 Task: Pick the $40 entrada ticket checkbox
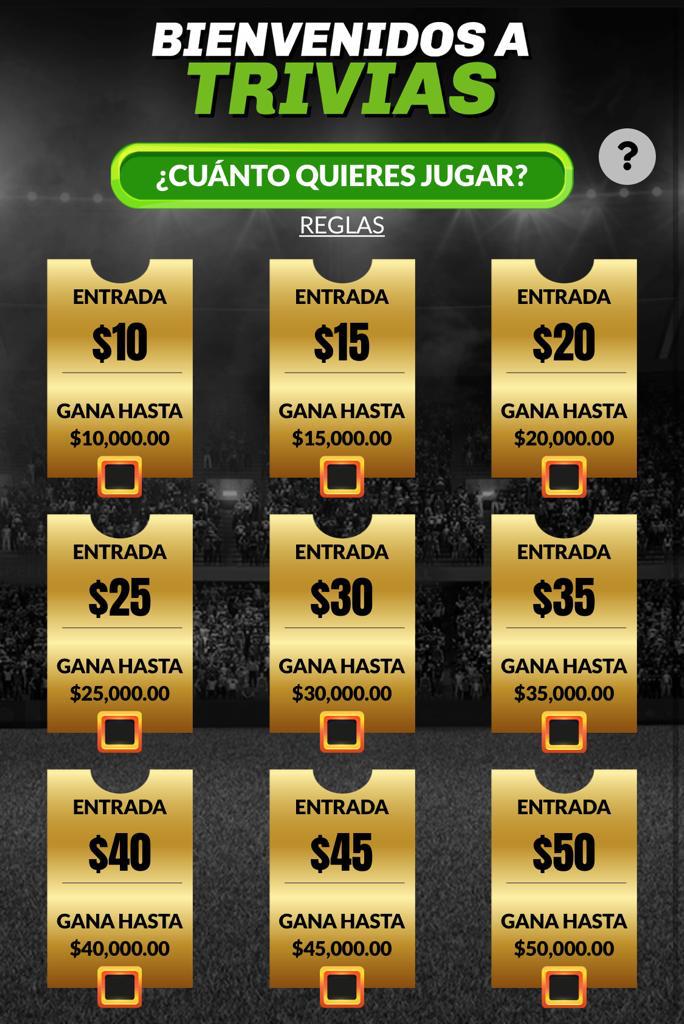click(x=120, y=986)
